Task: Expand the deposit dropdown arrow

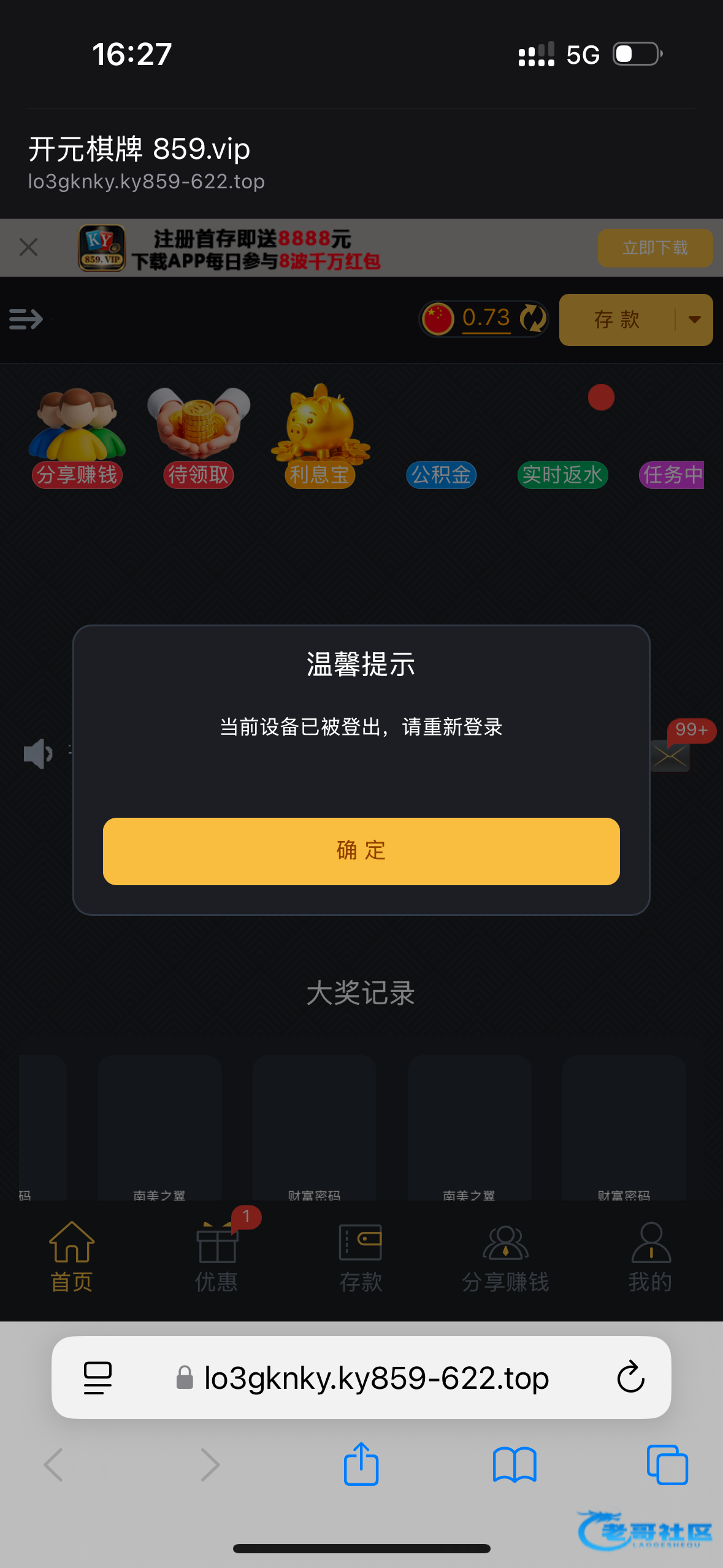Action: [x=694, y=320]
